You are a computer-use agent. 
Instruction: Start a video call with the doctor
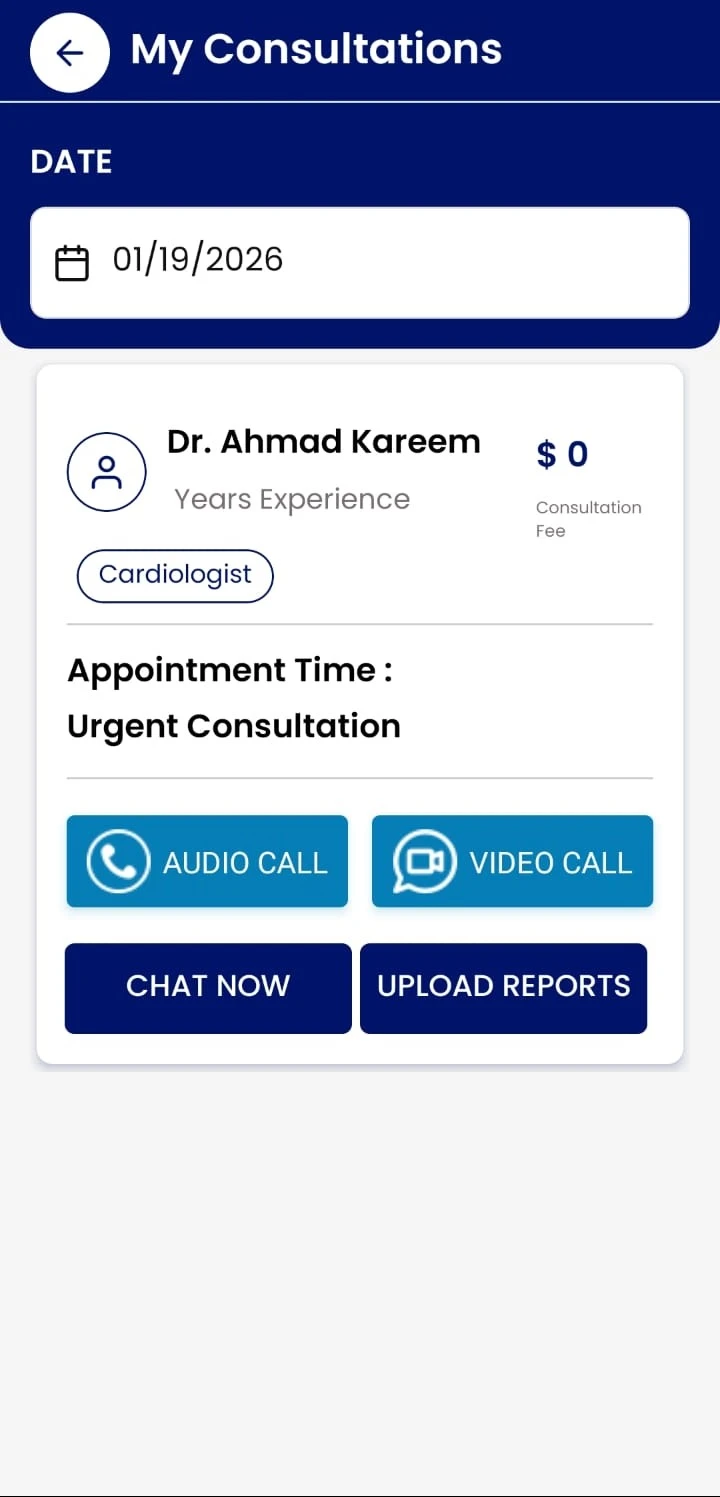point(512,861)
